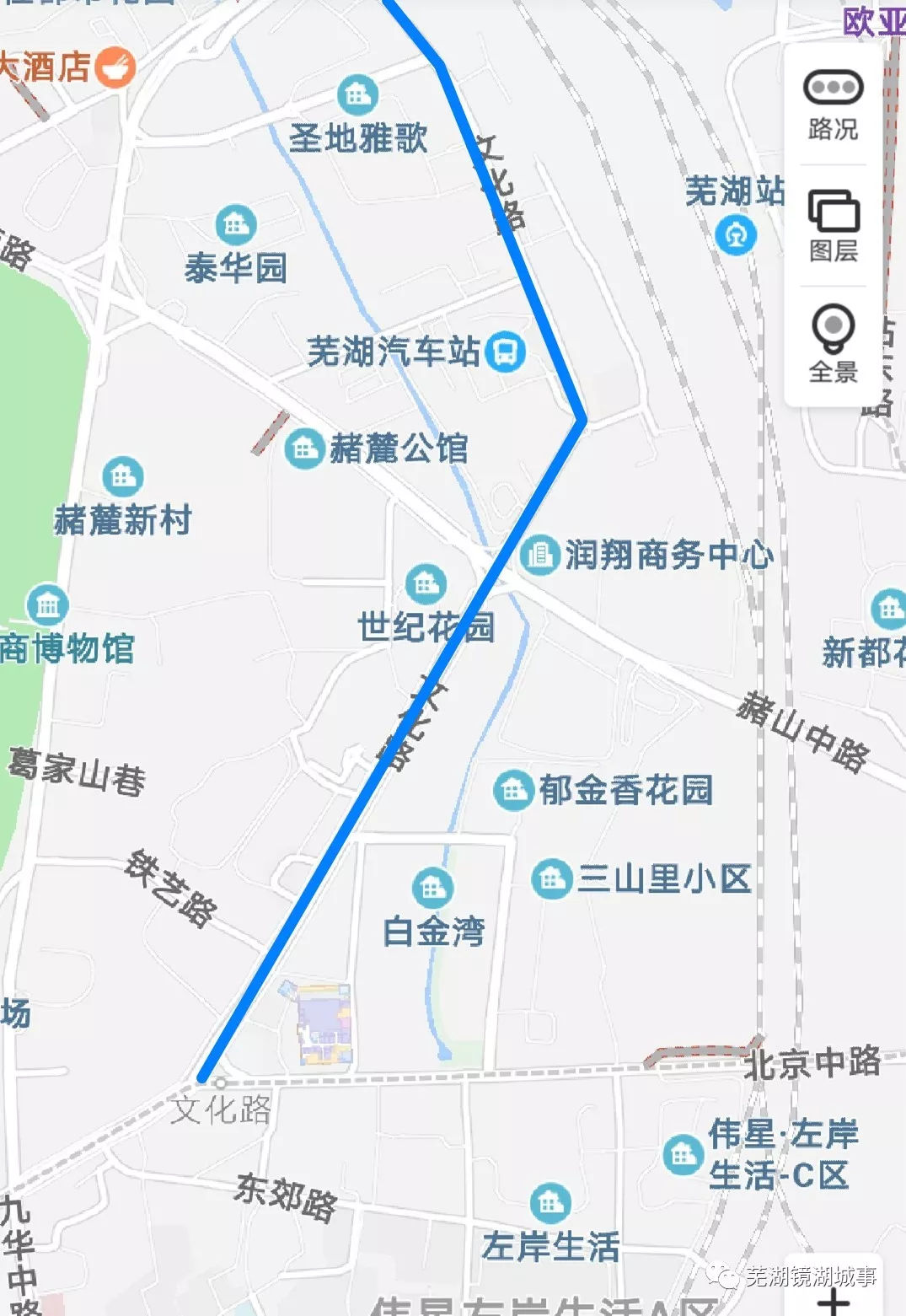Tap the 伟星·左岸生活-C区 marker
Screen dimensions: 906x1316
(x=683, y=1155)
